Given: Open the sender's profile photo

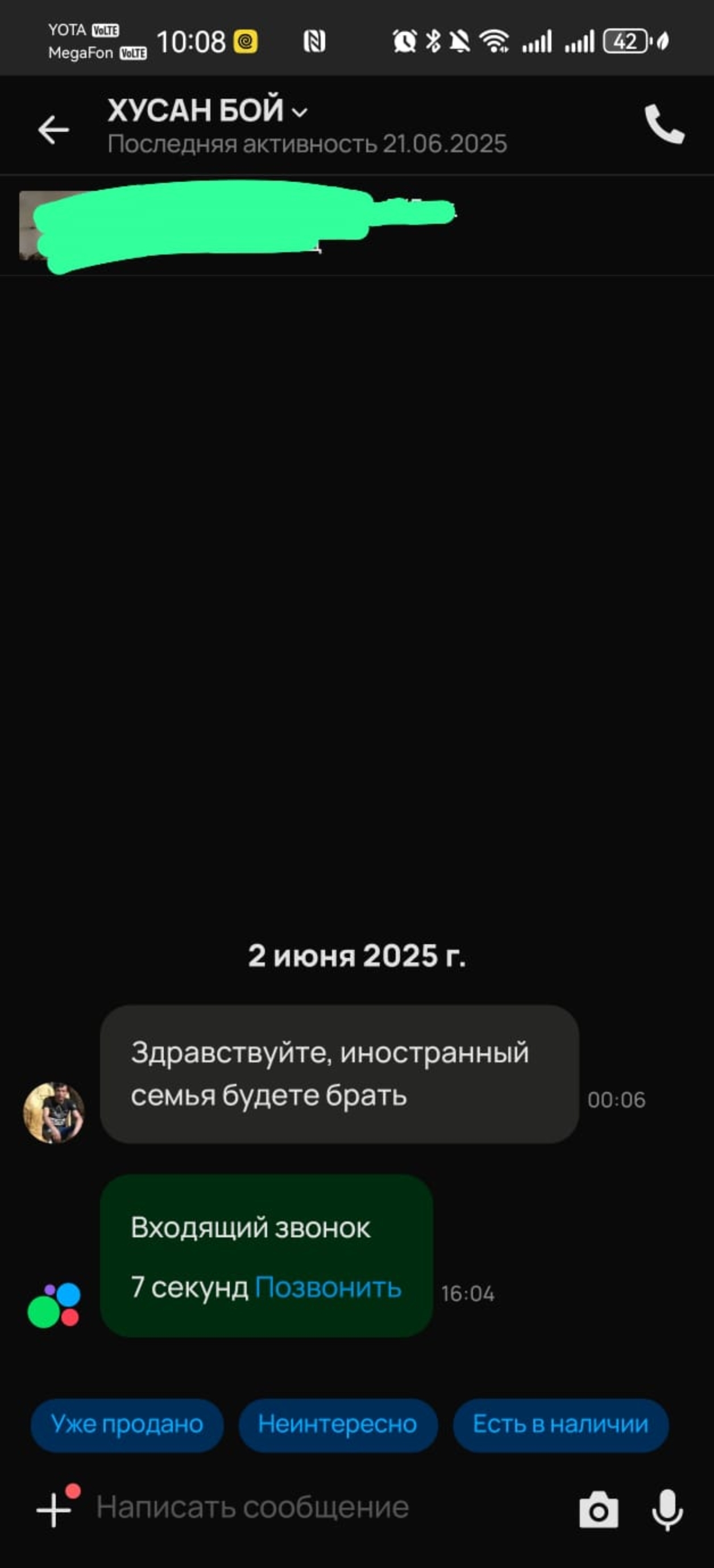Looking at the screenshot, I should point(53,1112).
